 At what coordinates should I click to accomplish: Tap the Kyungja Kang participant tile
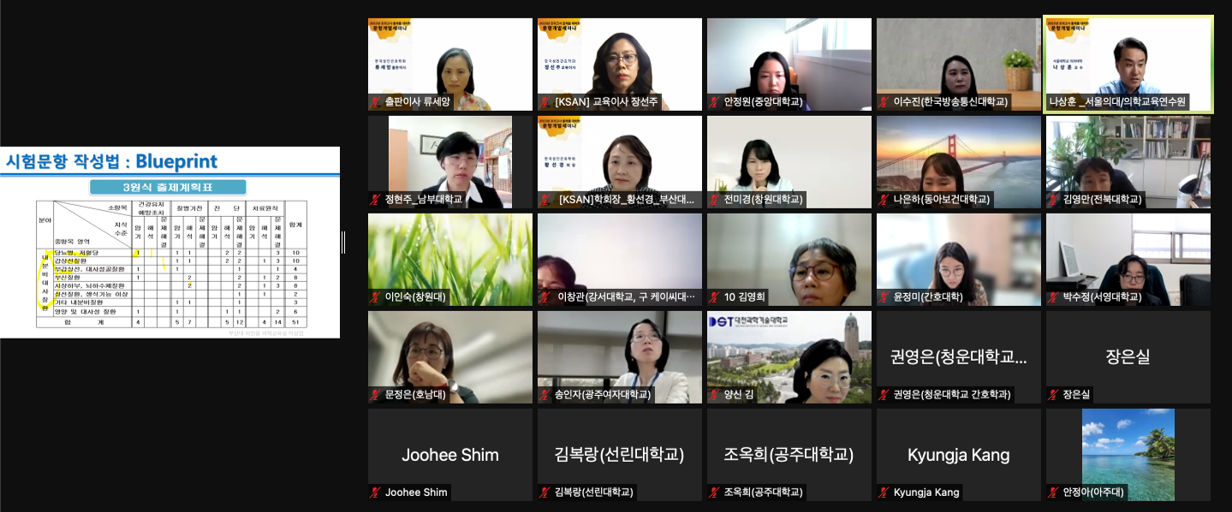958,454
